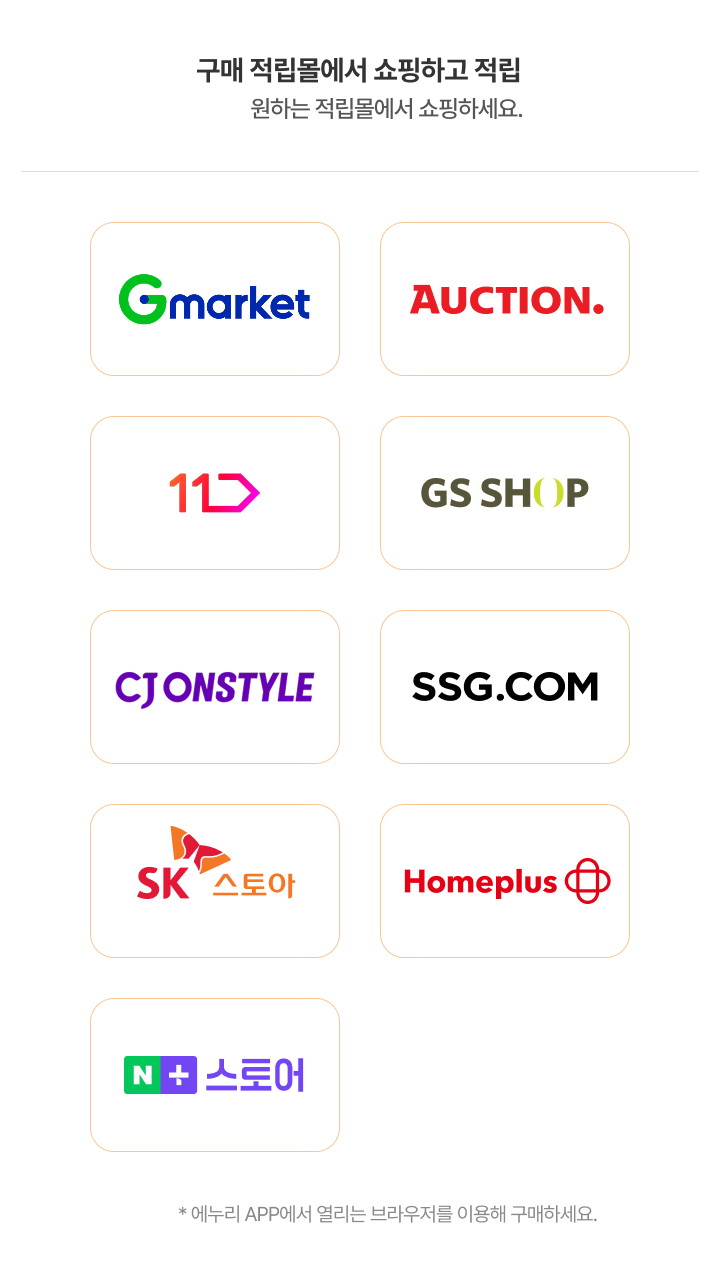Open the Gmarket shopping mall card
The width and height of the screenshot is (720, 1281).
[215, 299]
